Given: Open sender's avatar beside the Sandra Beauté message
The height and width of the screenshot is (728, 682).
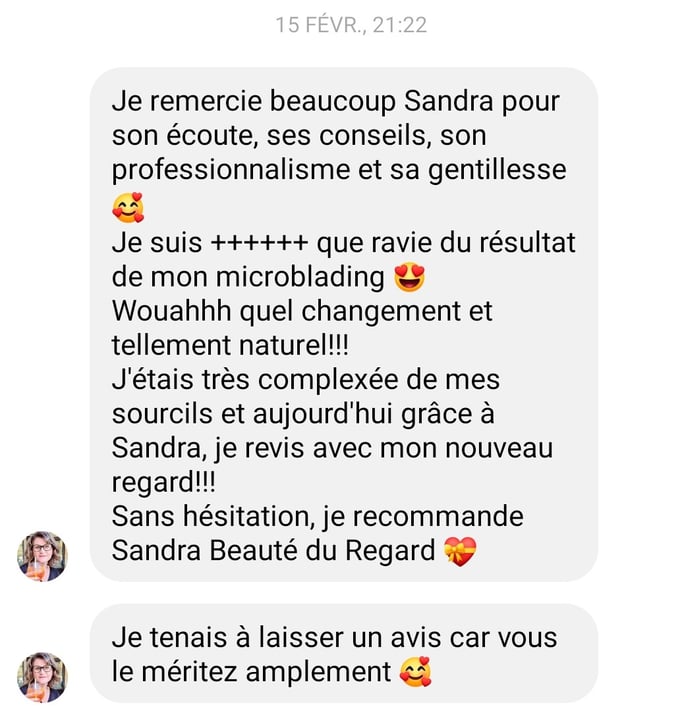Looking at the screenshot, I should pos(42,556).
